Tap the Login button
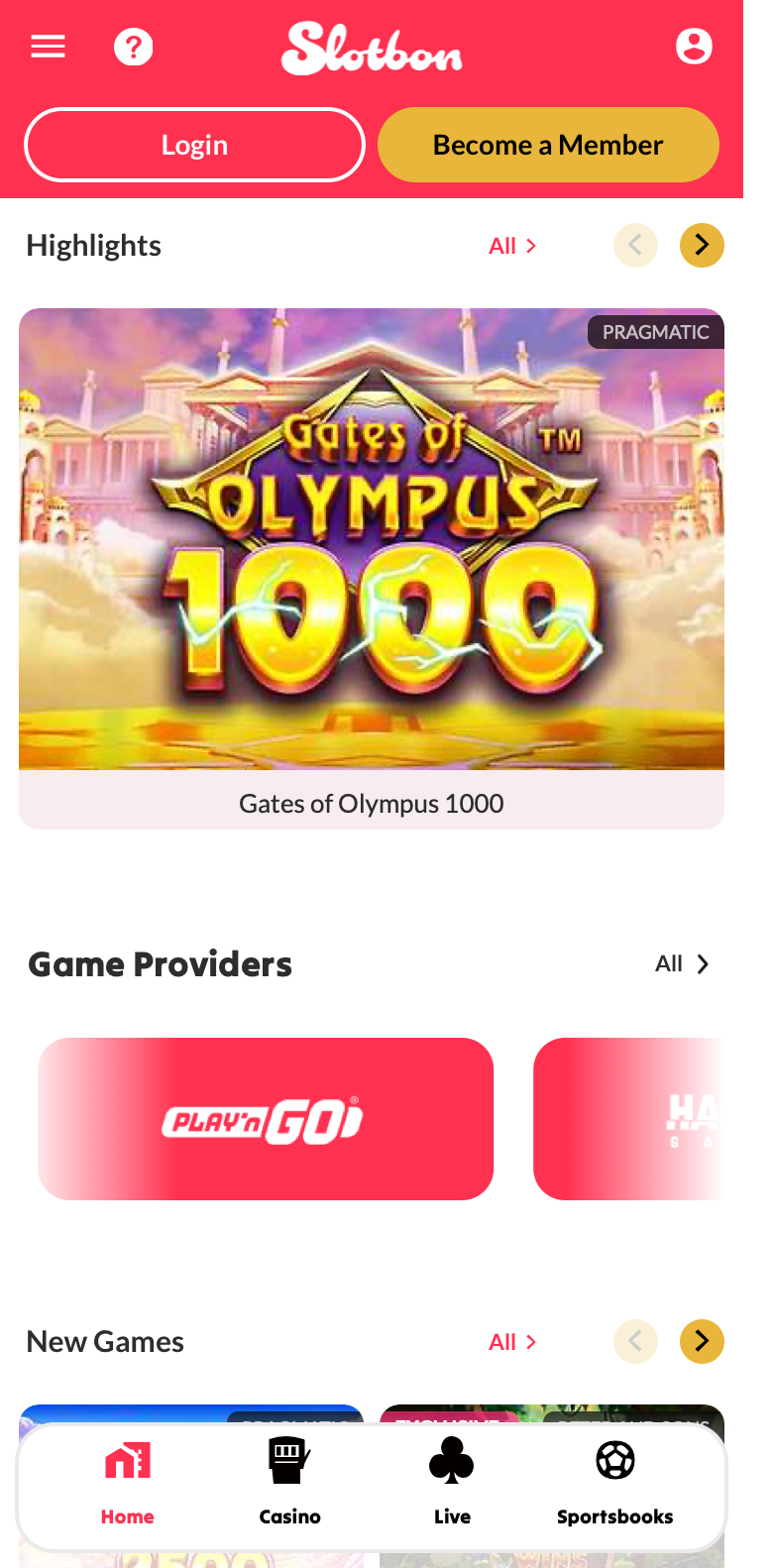This screenshot has width=773, height=1568. point(194,145)
